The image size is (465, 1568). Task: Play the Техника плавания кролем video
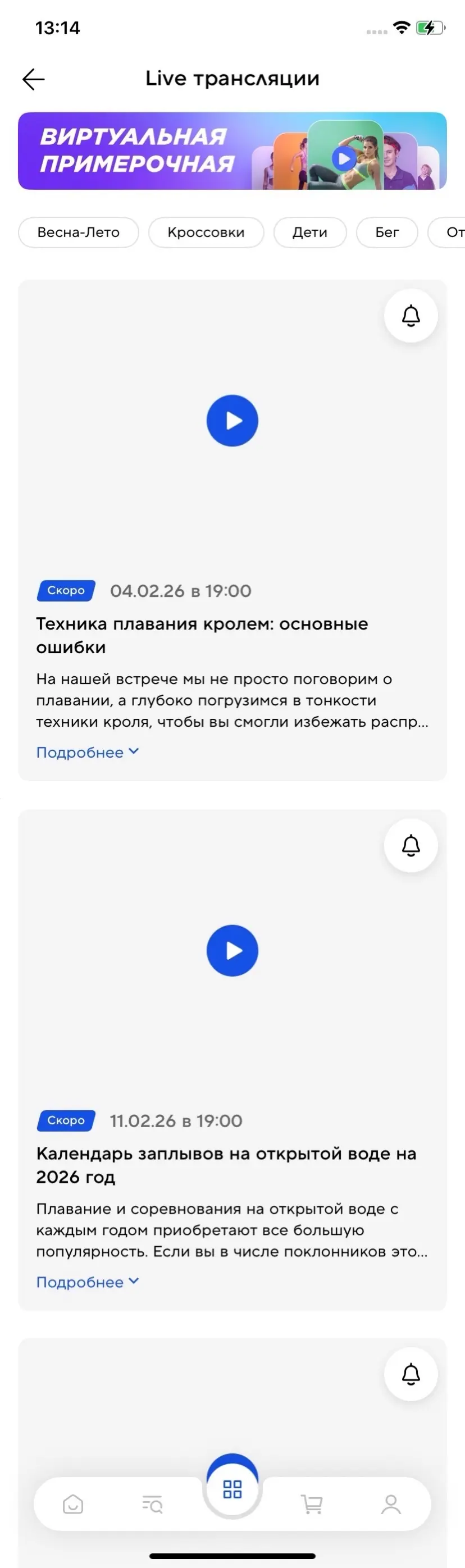[232, 421]
